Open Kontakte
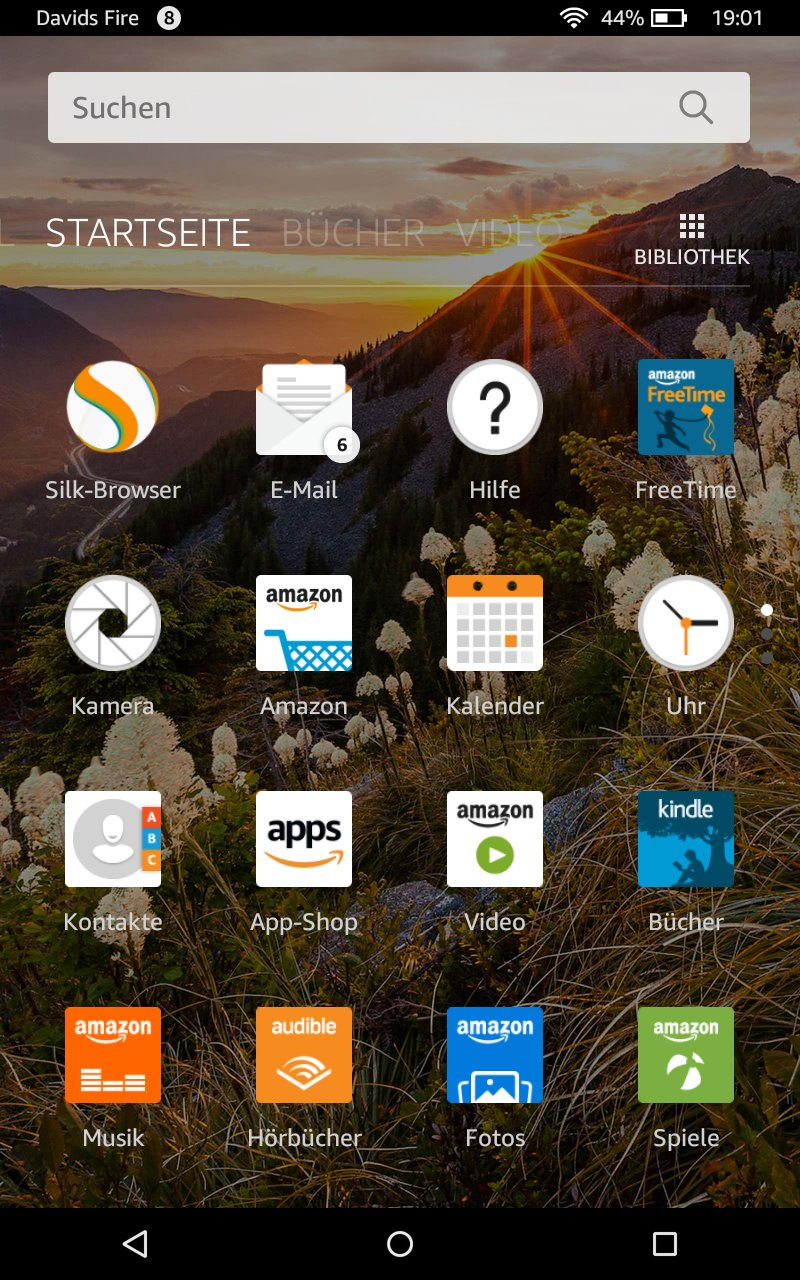800x1280 pixels. coord(113,839)
